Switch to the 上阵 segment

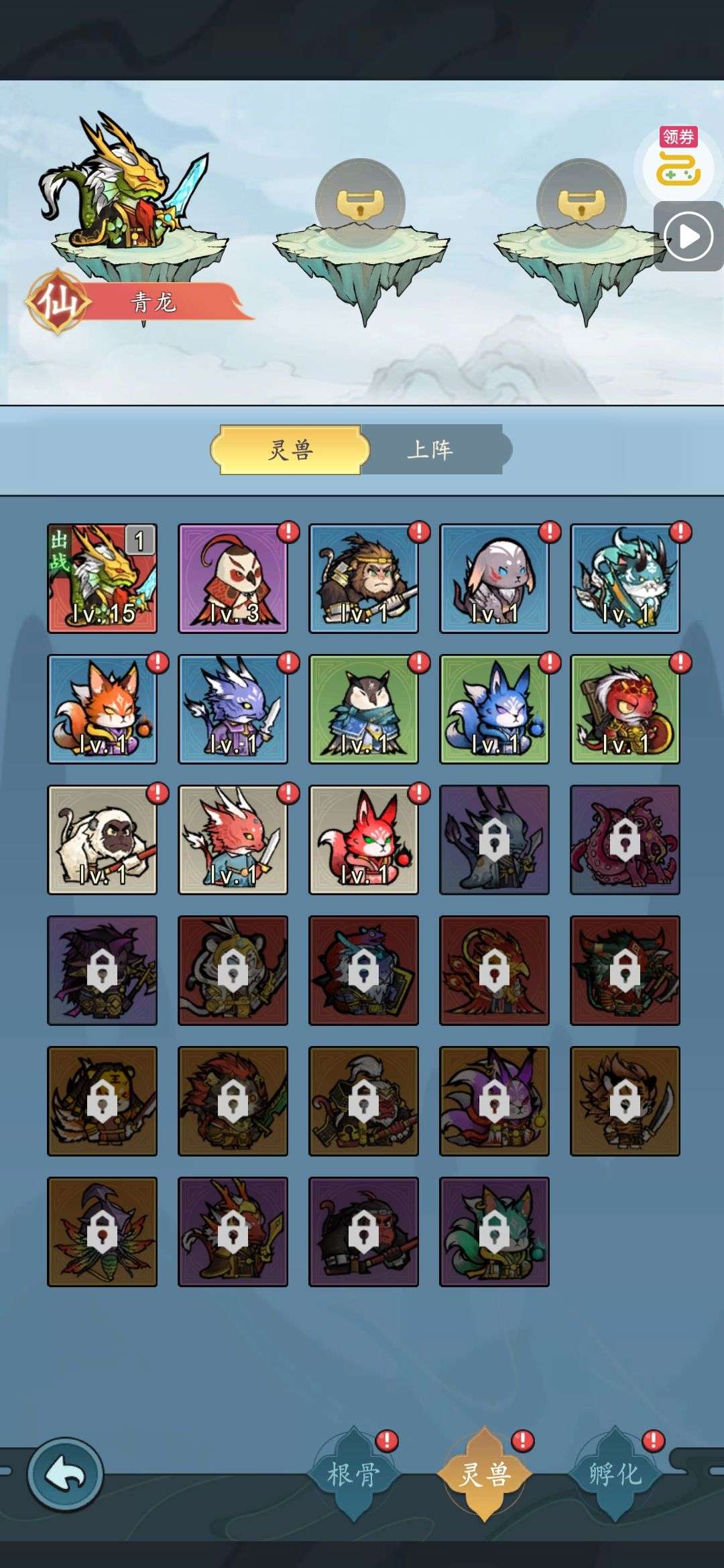[x=432, y=450]
